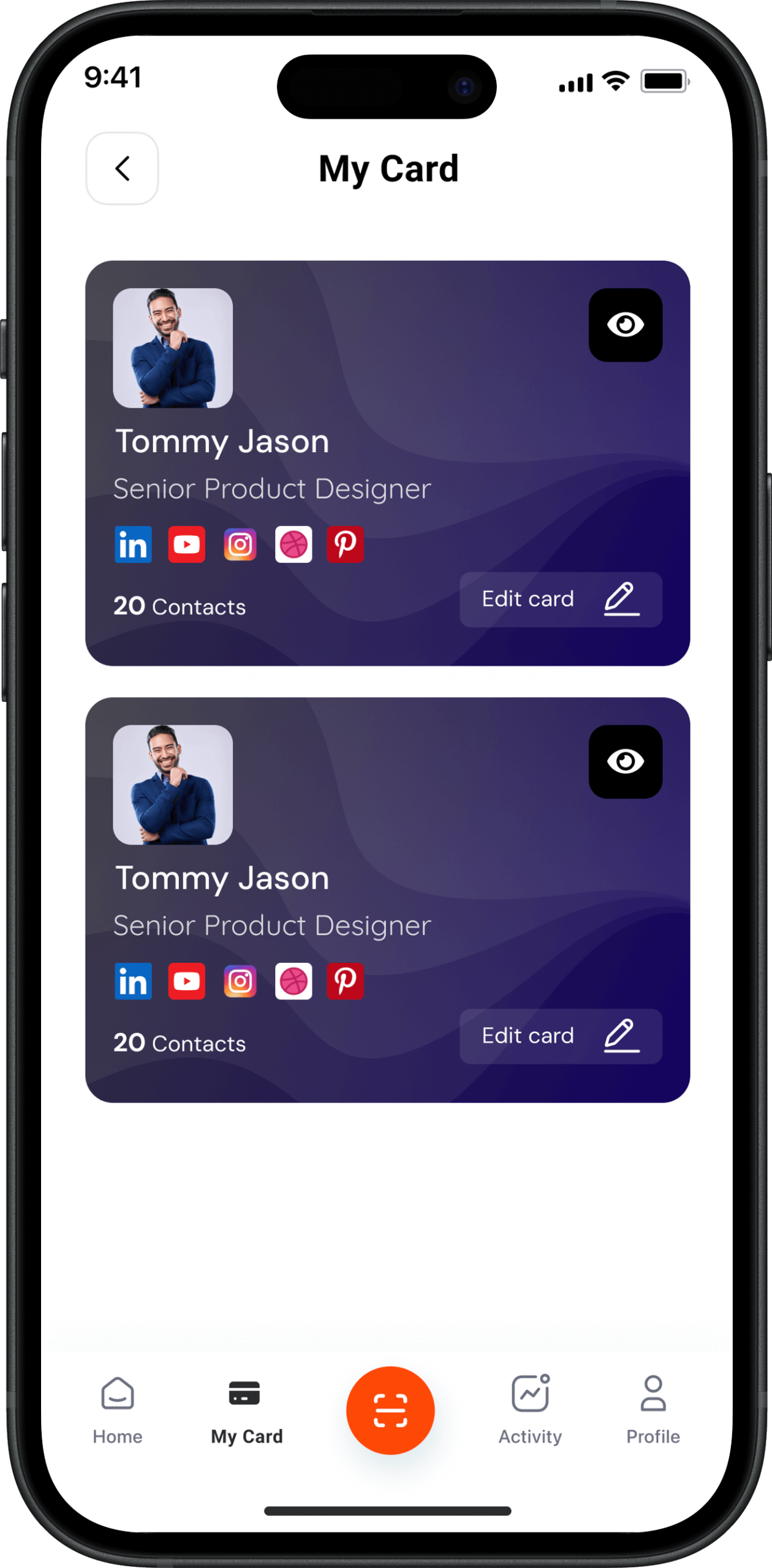Preview the first card via eye icon
Viewport: 772px width, 1568px height.
pyautogui.click(x=625, y=325)
